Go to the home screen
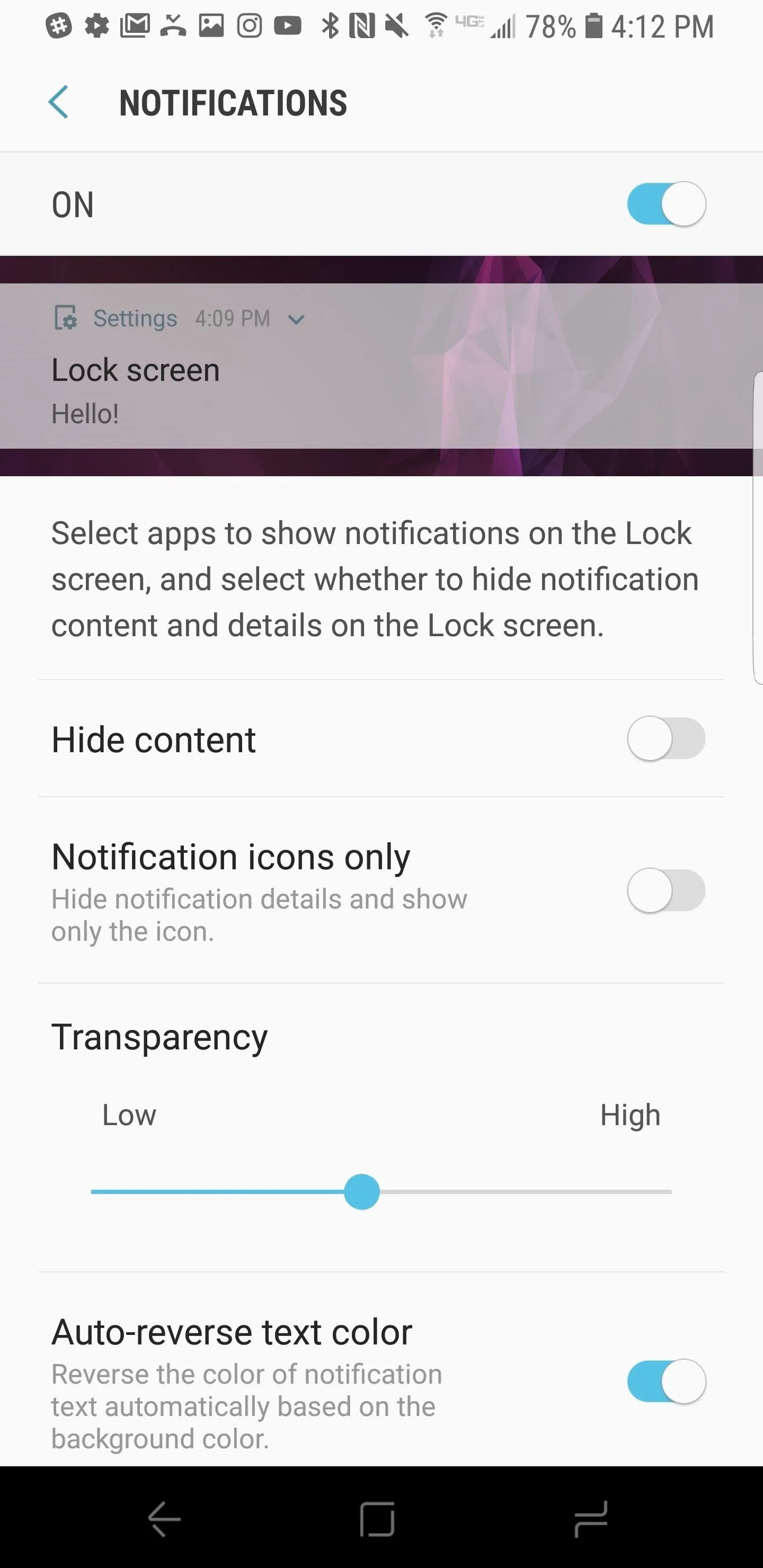Image resolution: width=763 pixels, height=1568 pixels. click(377, 1519)
